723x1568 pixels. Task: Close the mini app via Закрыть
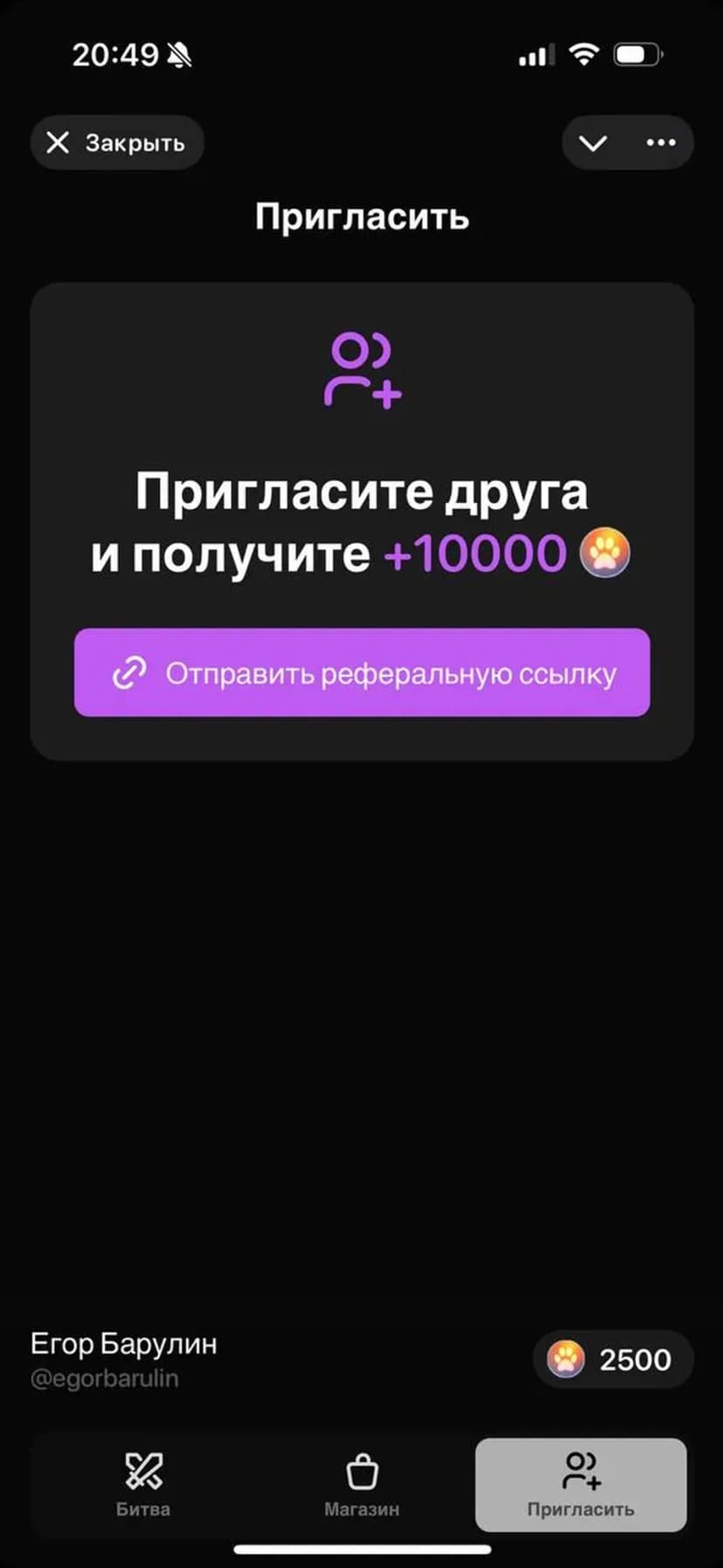[x=117, y=142]
